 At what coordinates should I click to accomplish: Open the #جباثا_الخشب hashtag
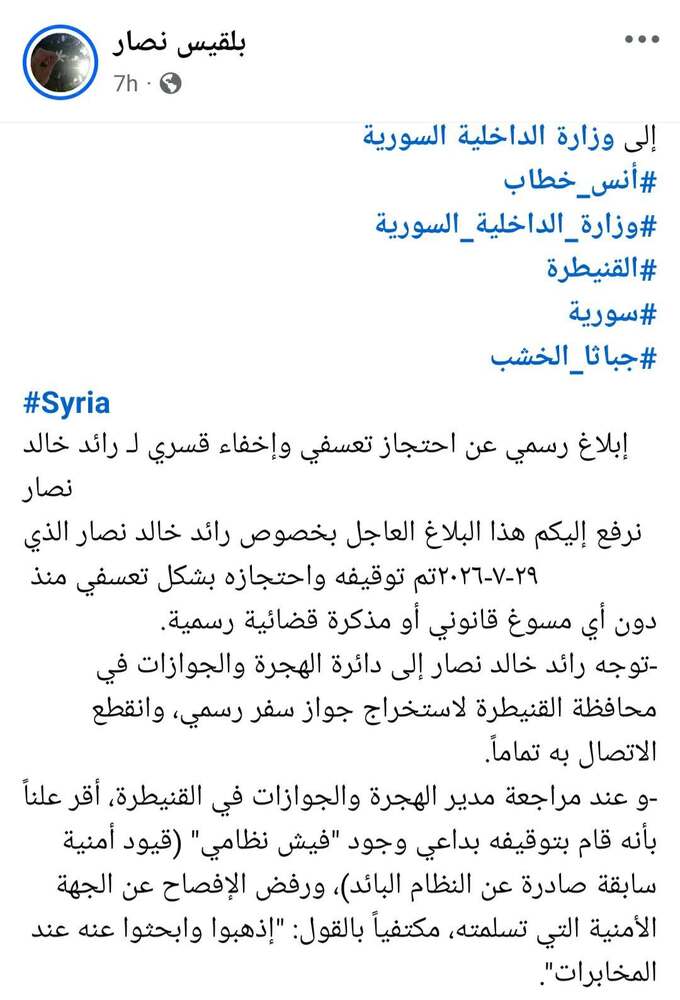coord(573,357)
